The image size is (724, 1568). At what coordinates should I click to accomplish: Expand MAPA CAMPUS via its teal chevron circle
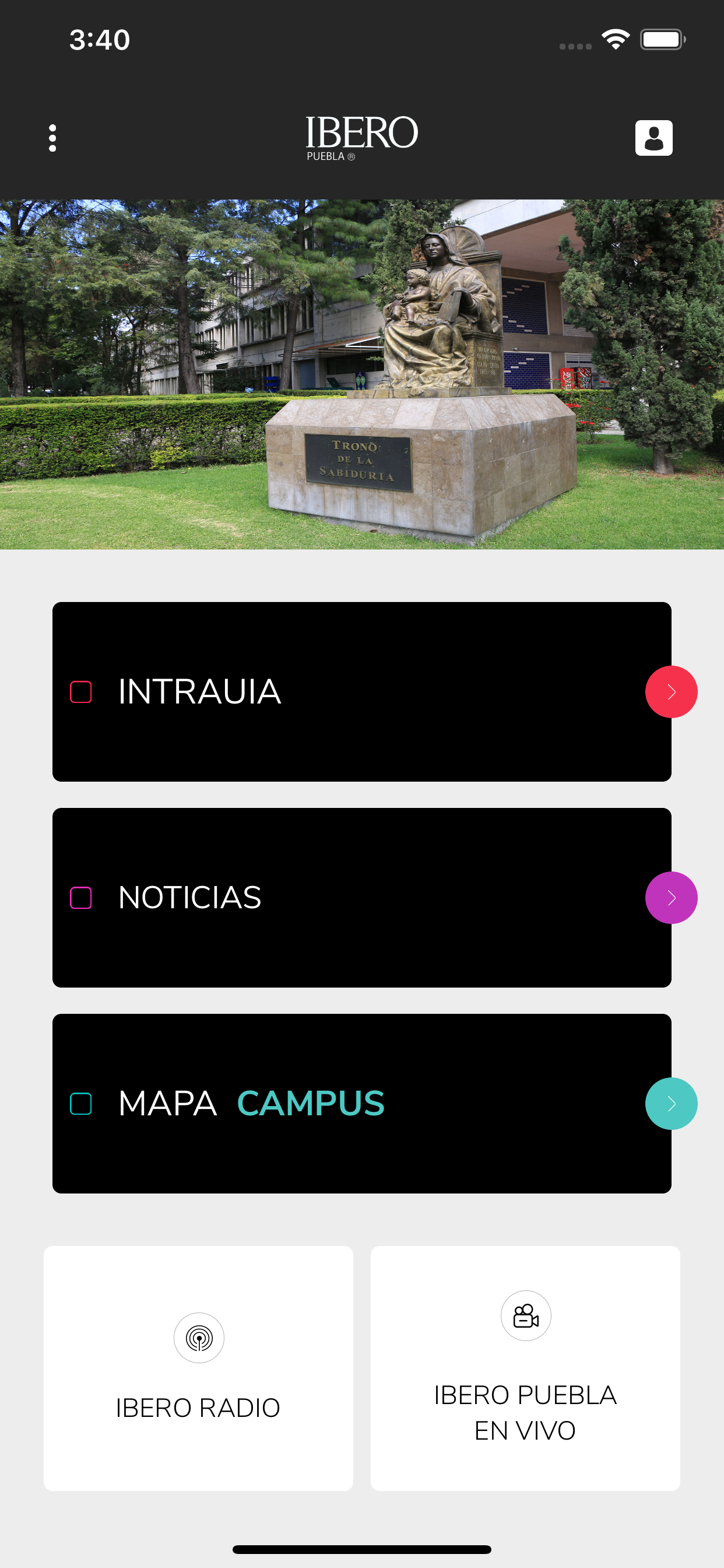671,1103
